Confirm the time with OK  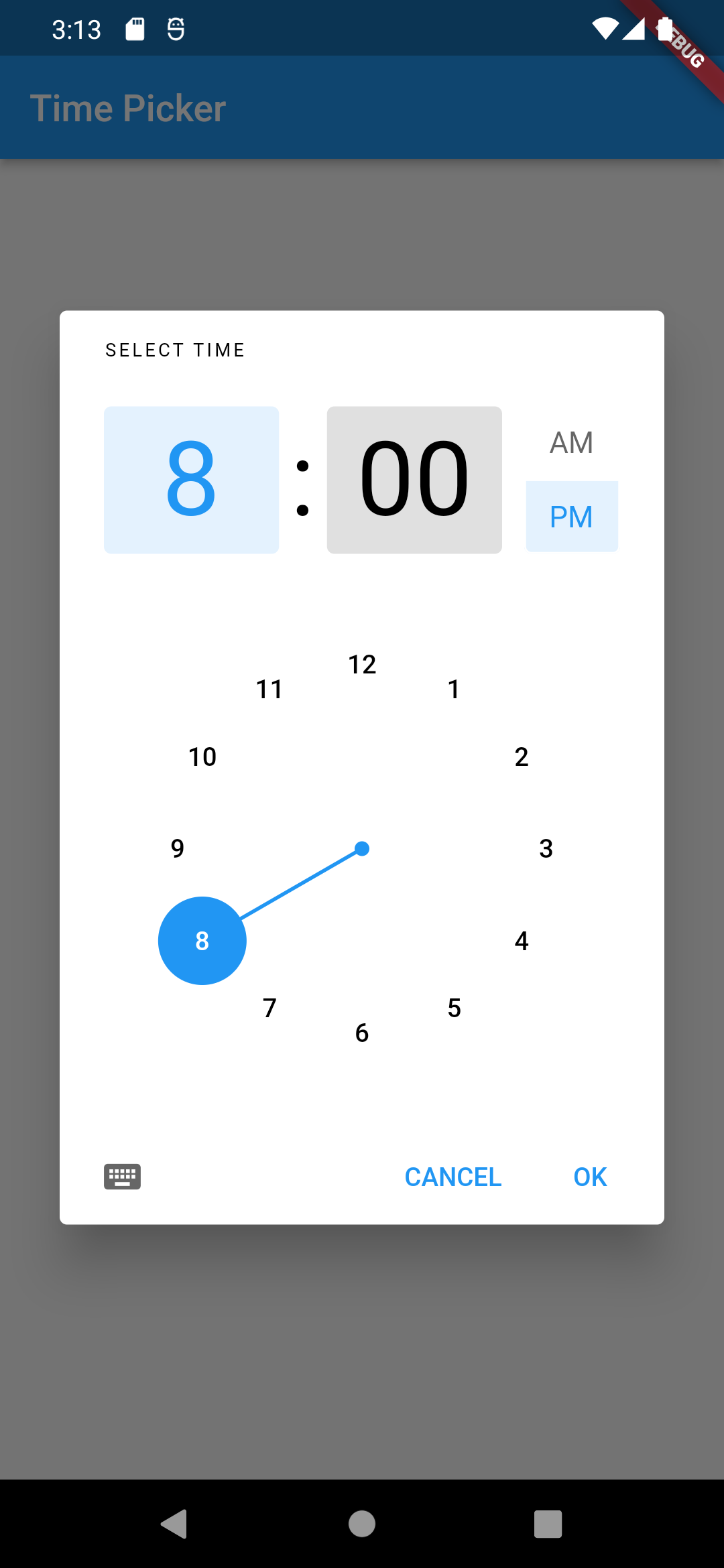(x=590, y=1177)
